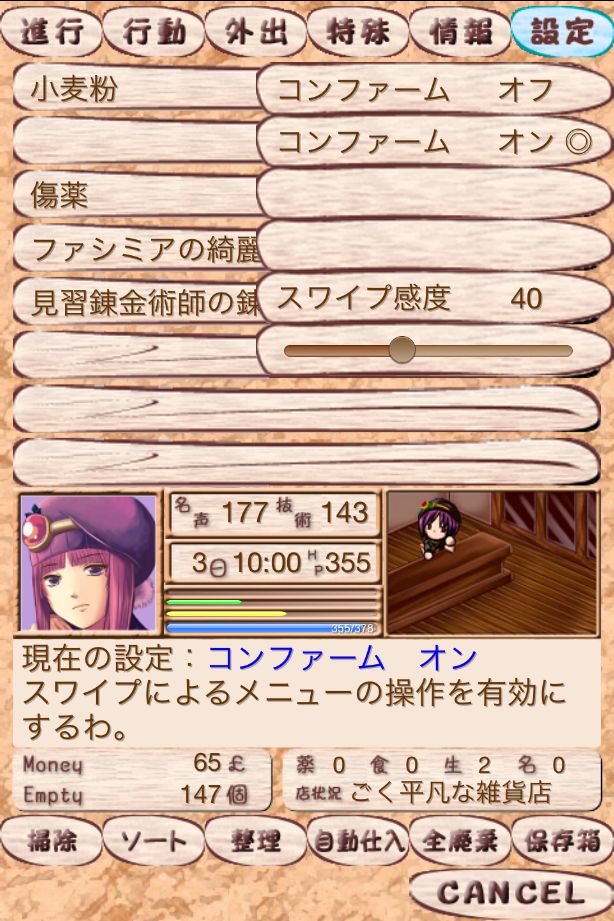Tap the 整理 button

pyautogui.click(x=256, y=841)
